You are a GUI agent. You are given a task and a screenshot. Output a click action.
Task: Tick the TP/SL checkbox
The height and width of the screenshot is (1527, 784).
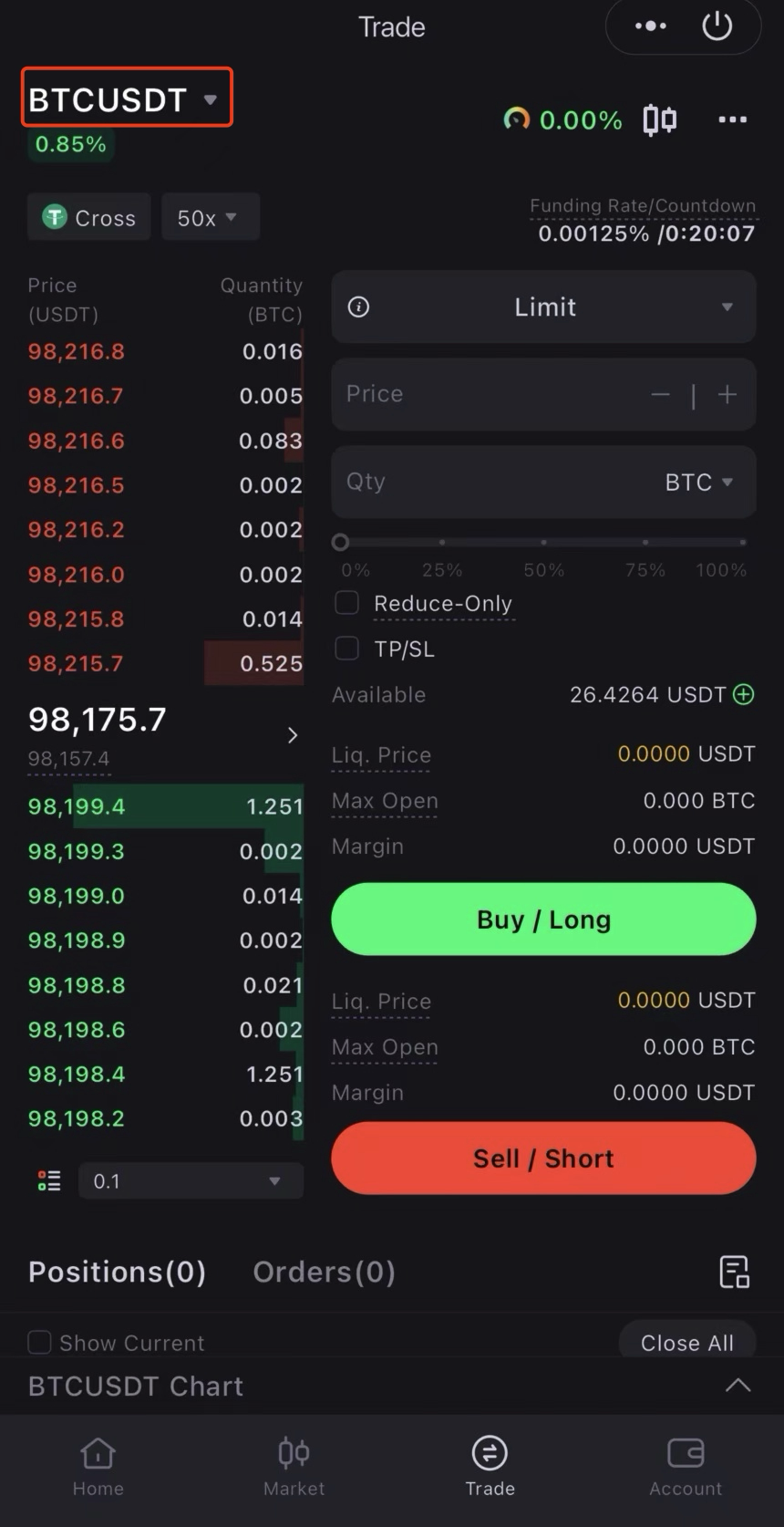click(x=347, y=649)
